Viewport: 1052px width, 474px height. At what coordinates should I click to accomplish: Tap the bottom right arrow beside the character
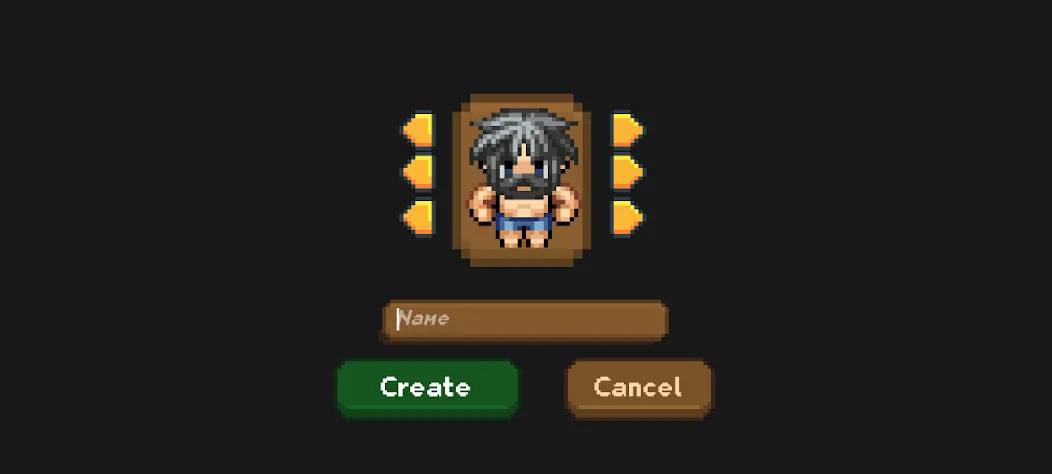[626, 217]
